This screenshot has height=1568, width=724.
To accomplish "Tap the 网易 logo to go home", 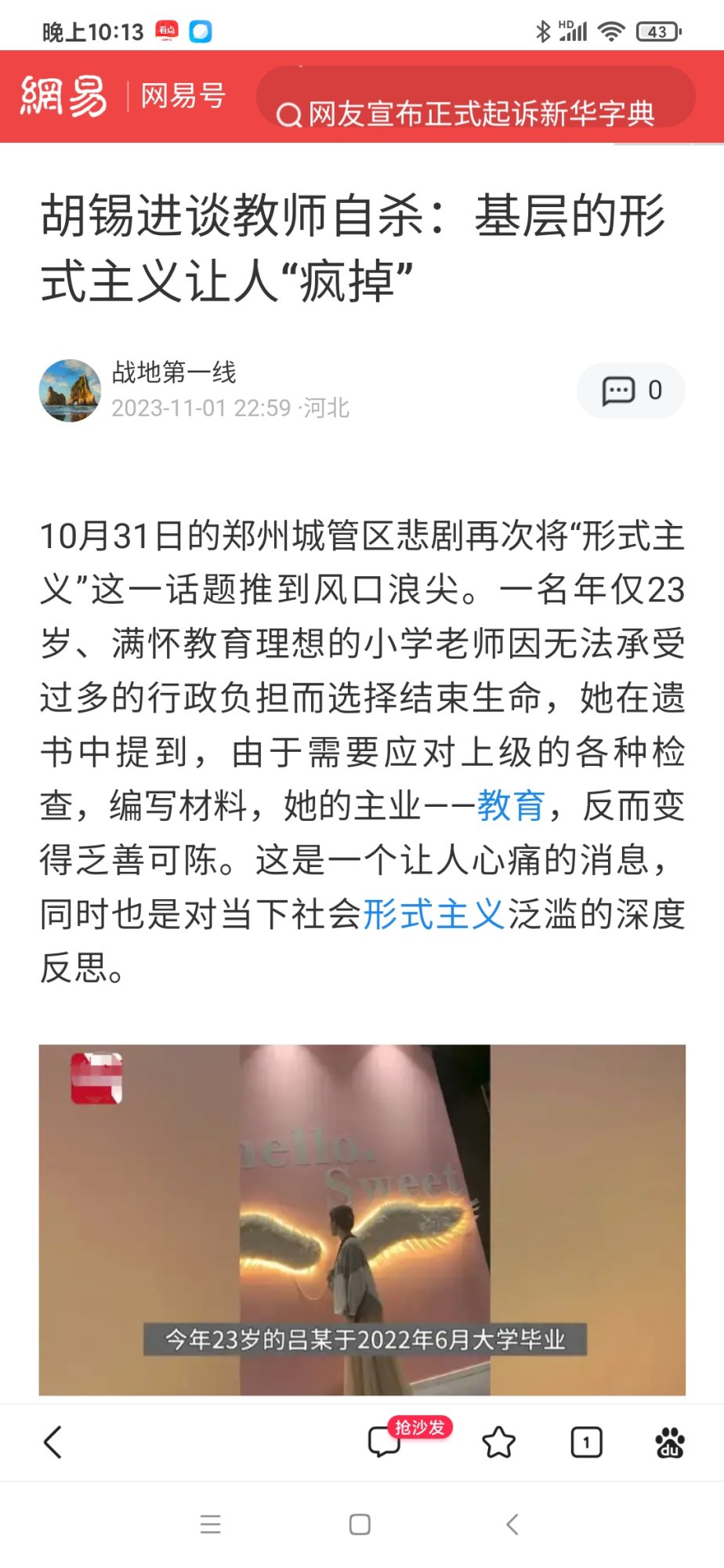I will [x=63, y=96].
